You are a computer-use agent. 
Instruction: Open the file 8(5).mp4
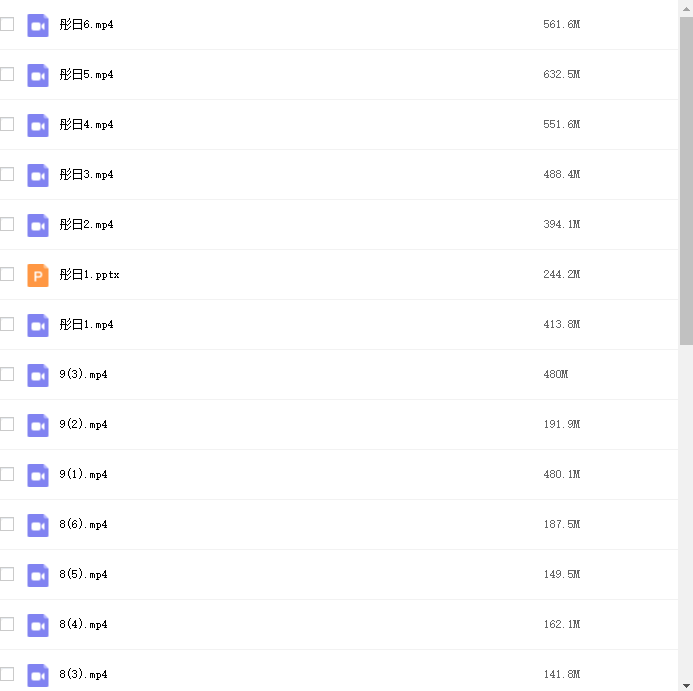(83, 575)
